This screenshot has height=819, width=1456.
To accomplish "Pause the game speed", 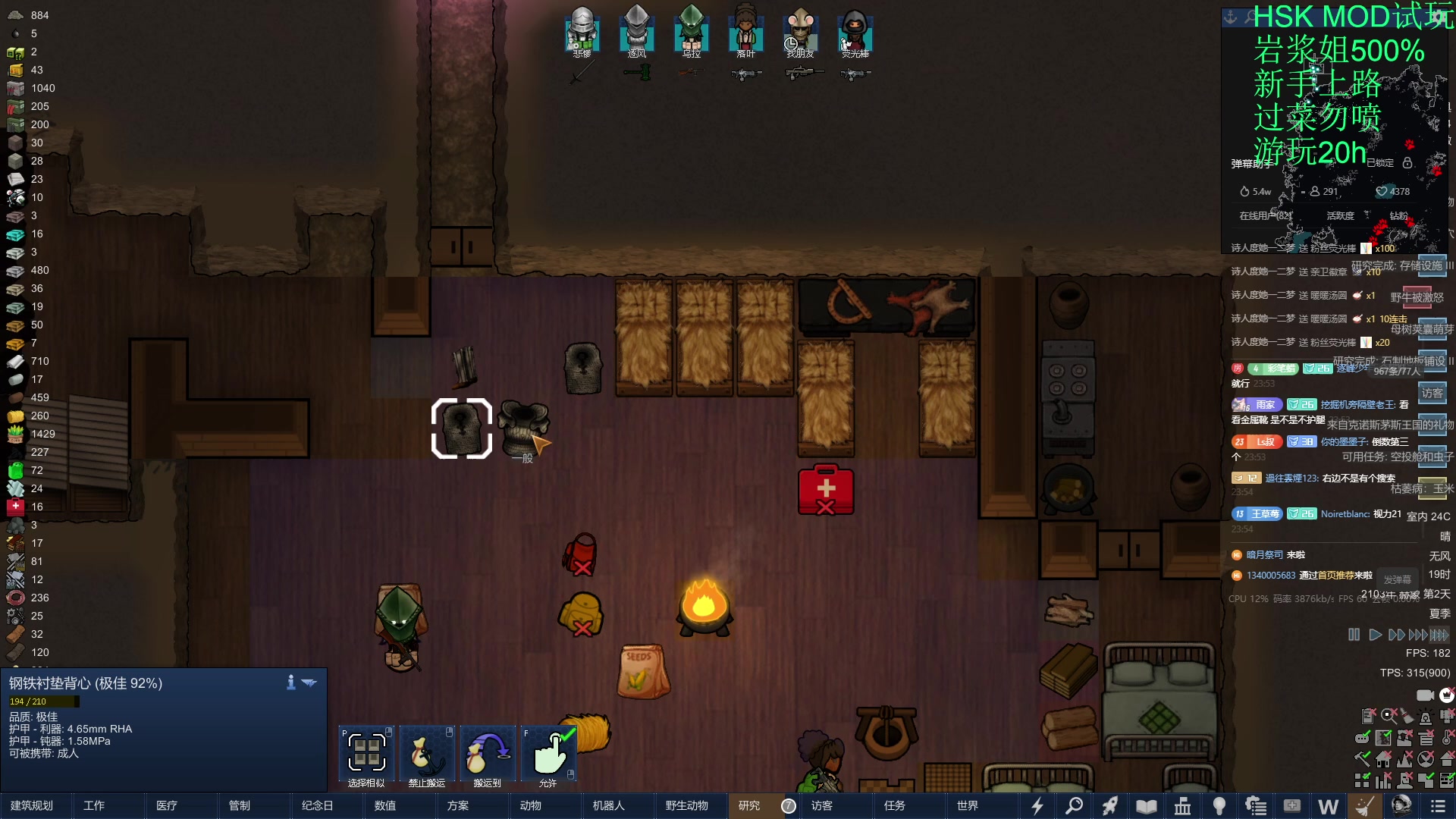I will pyautogui.click(x=1354, y=635).
